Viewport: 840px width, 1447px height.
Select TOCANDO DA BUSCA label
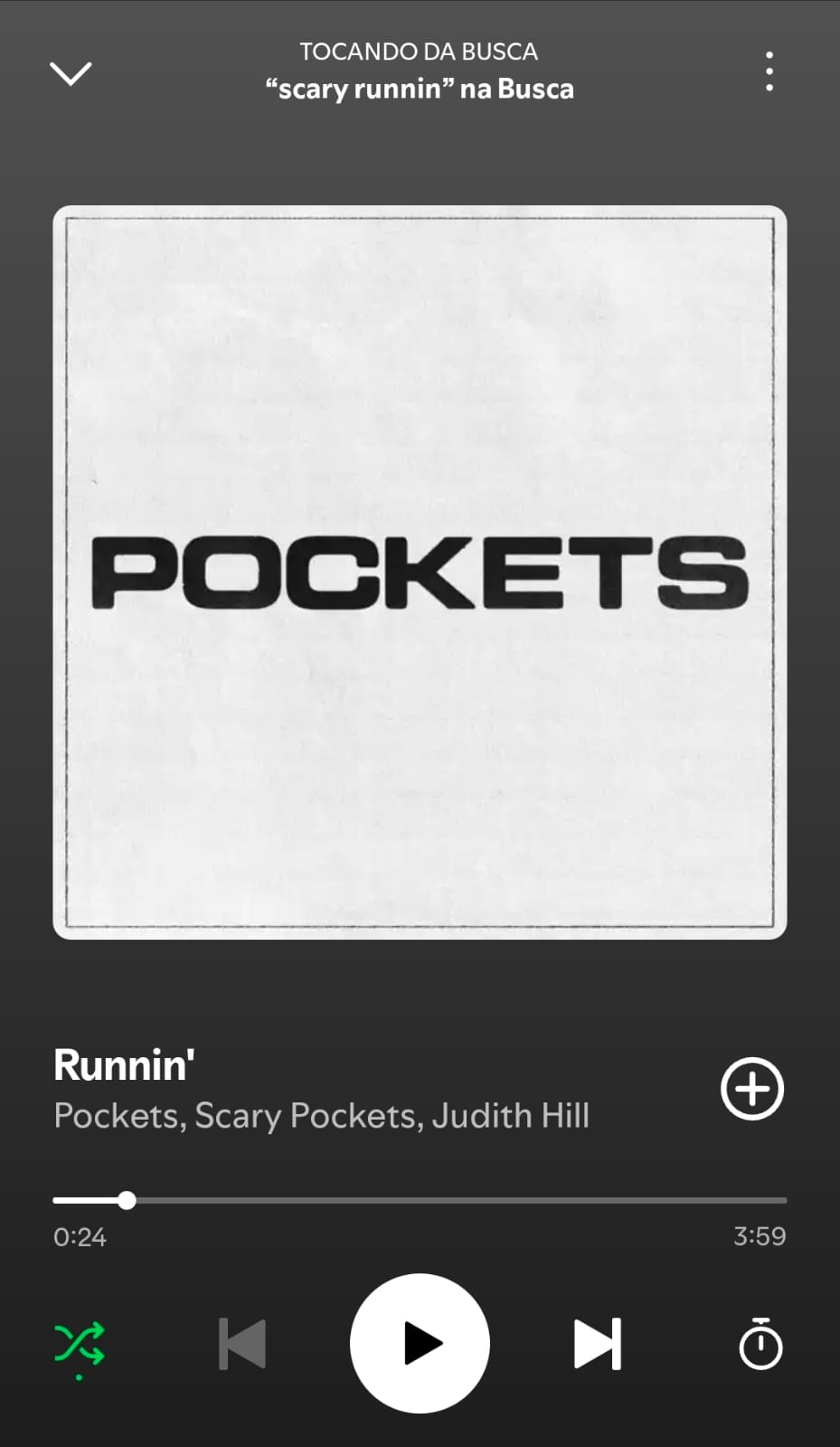pyautogui.click(x=420, y=52)
